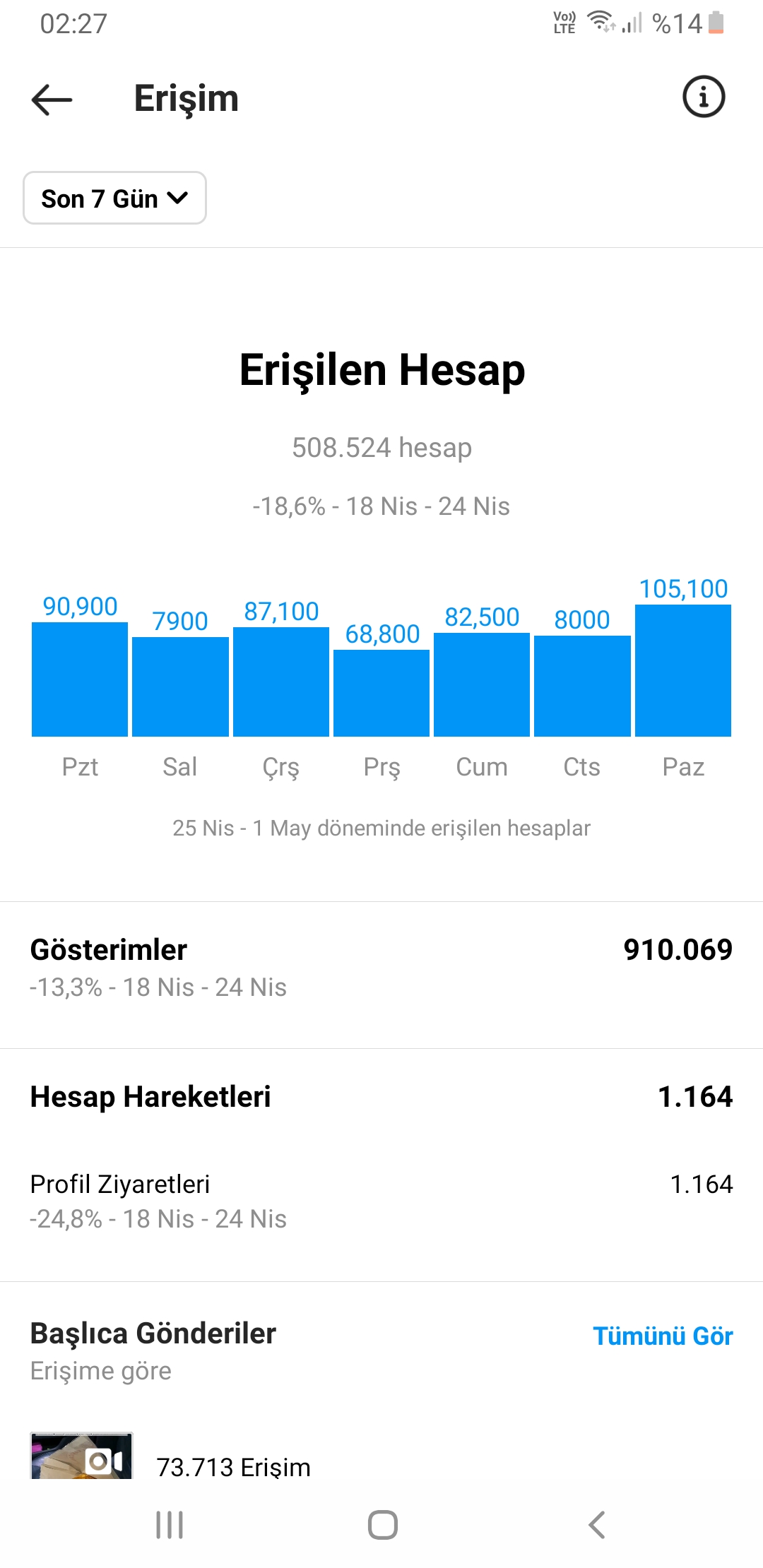Select the Paz bar in the chart

click(683, 670)
